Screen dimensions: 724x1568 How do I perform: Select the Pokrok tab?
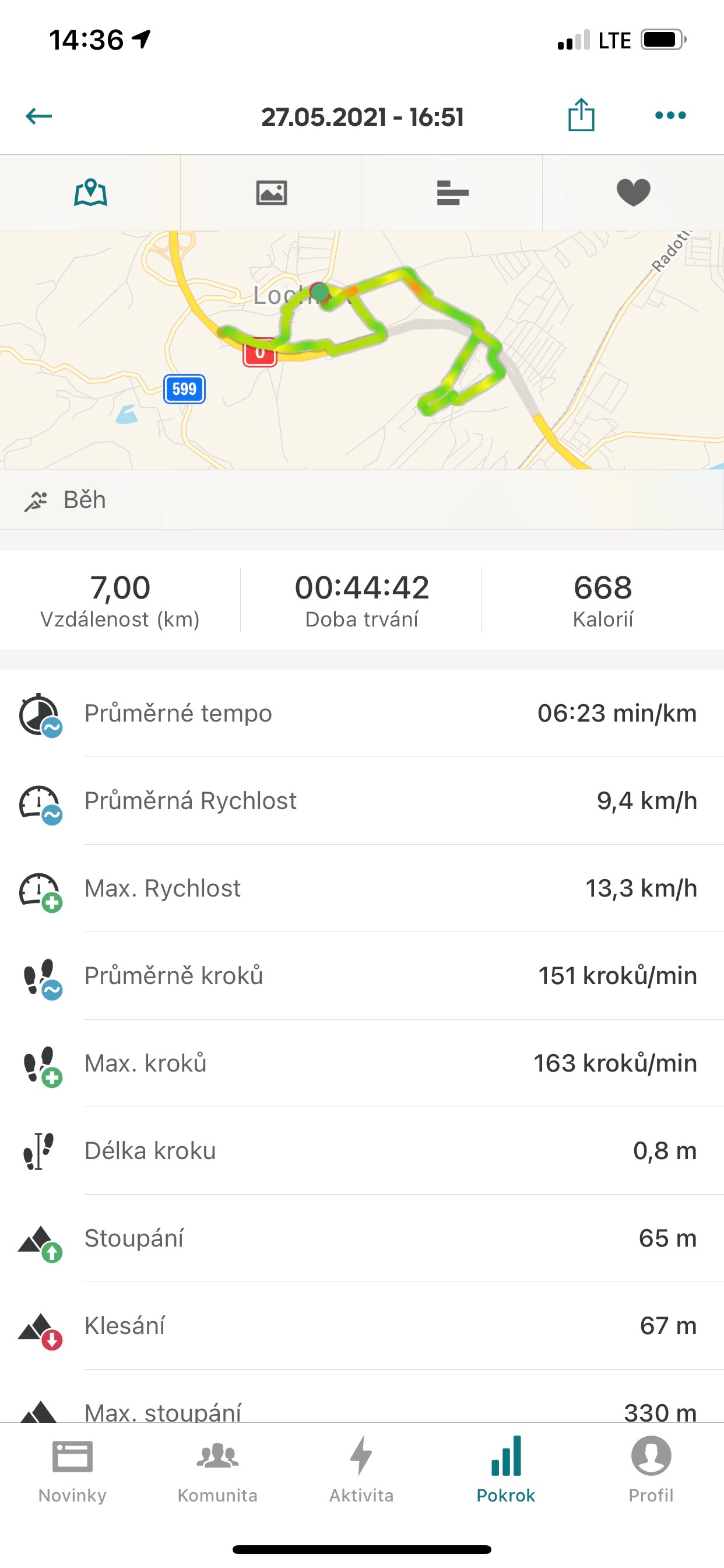[x=505, y=1471]
